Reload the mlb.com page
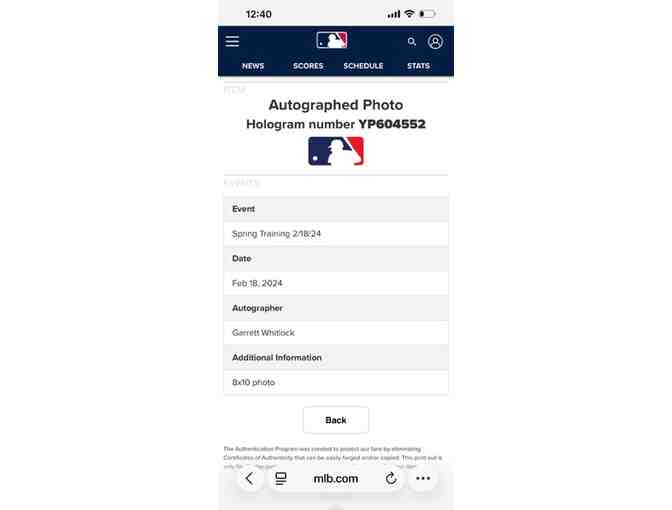This screenshot has height=510, width=672. (391, 478)
